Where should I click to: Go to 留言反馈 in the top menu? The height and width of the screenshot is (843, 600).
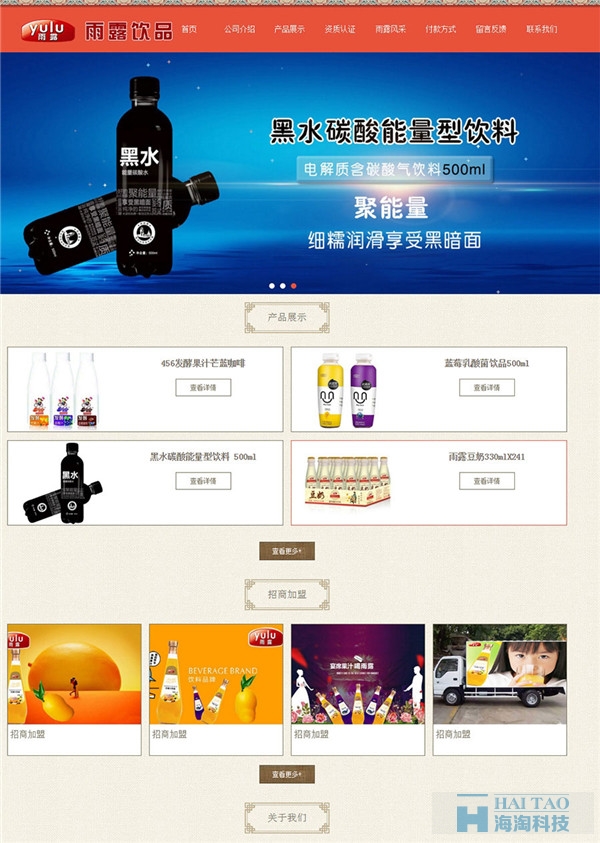pyautogui.click(x=491, y=29)
